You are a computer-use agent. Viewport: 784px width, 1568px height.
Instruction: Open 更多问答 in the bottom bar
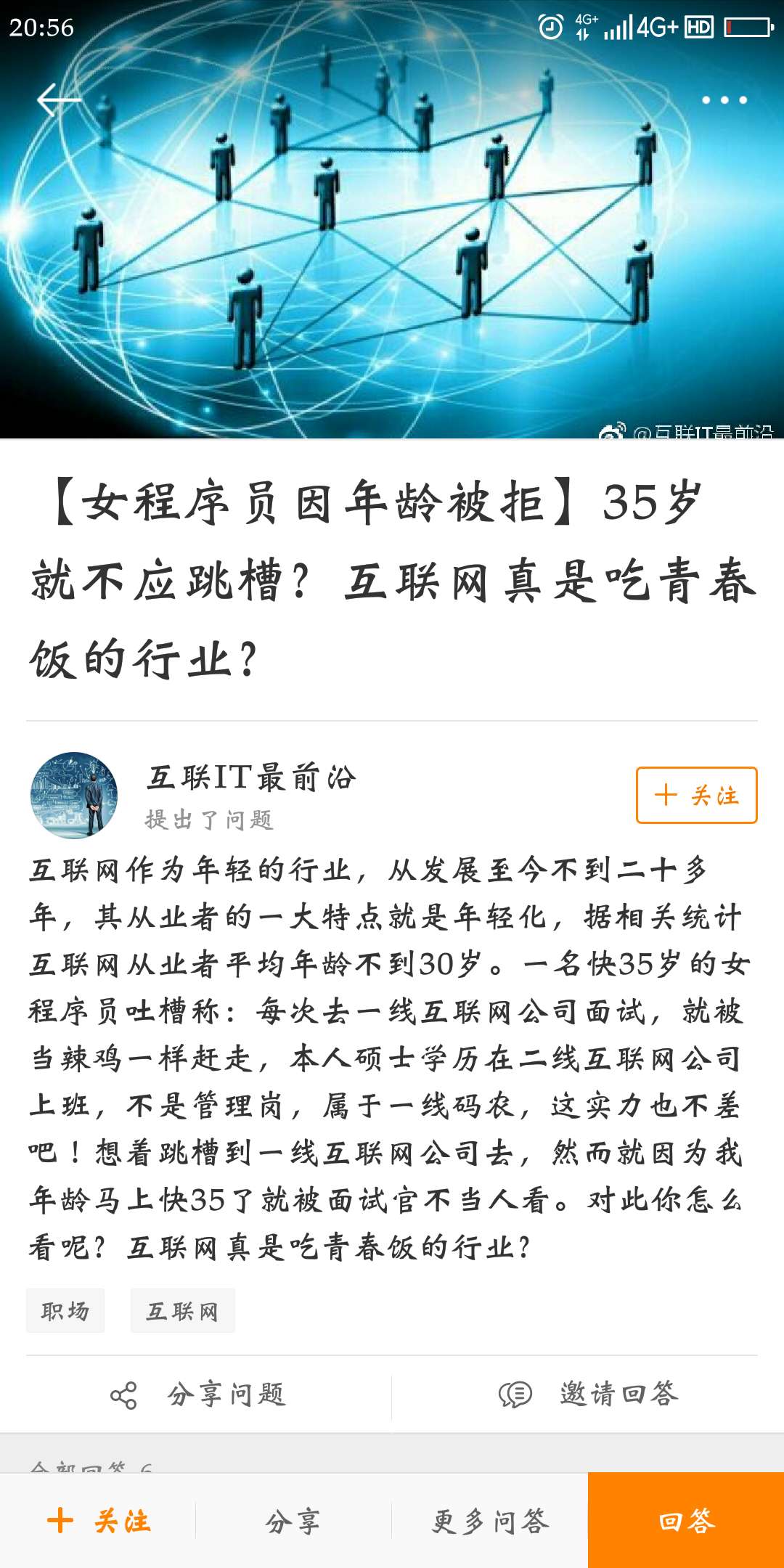[x=490, y=1521]
